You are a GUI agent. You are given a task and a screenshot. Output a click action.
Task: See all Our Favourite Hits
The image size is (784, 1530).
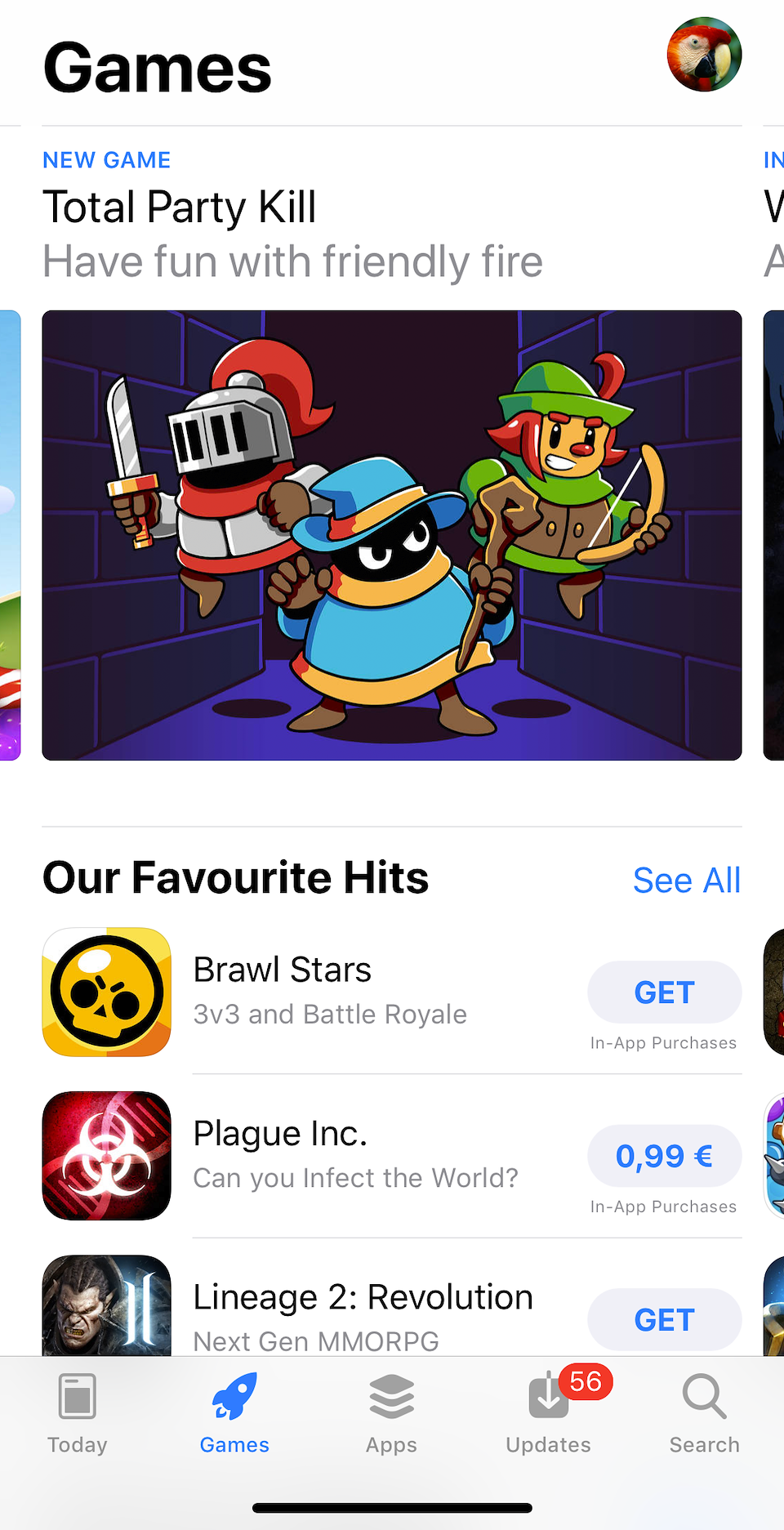coord(686,880)
